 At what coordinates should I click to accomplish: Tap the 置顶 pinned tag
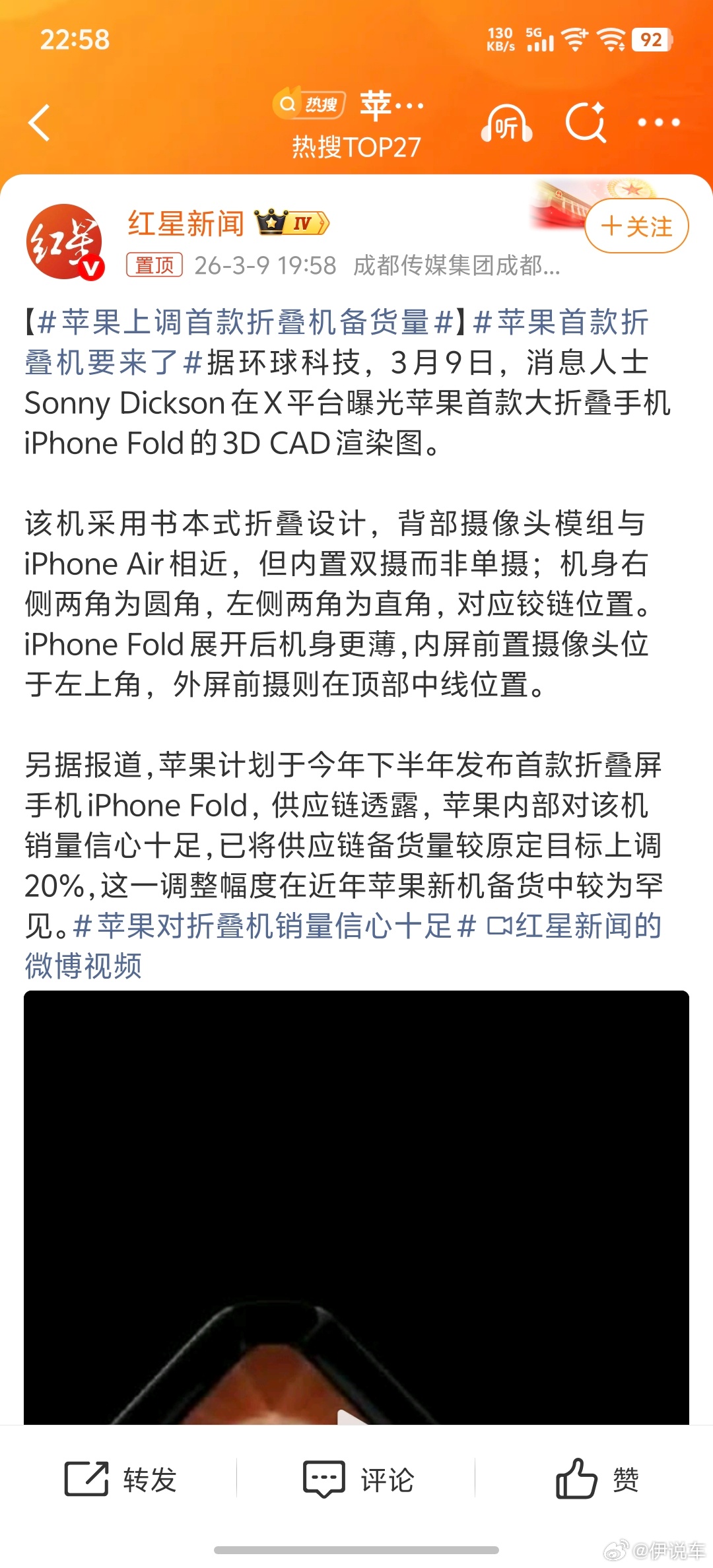156,265
